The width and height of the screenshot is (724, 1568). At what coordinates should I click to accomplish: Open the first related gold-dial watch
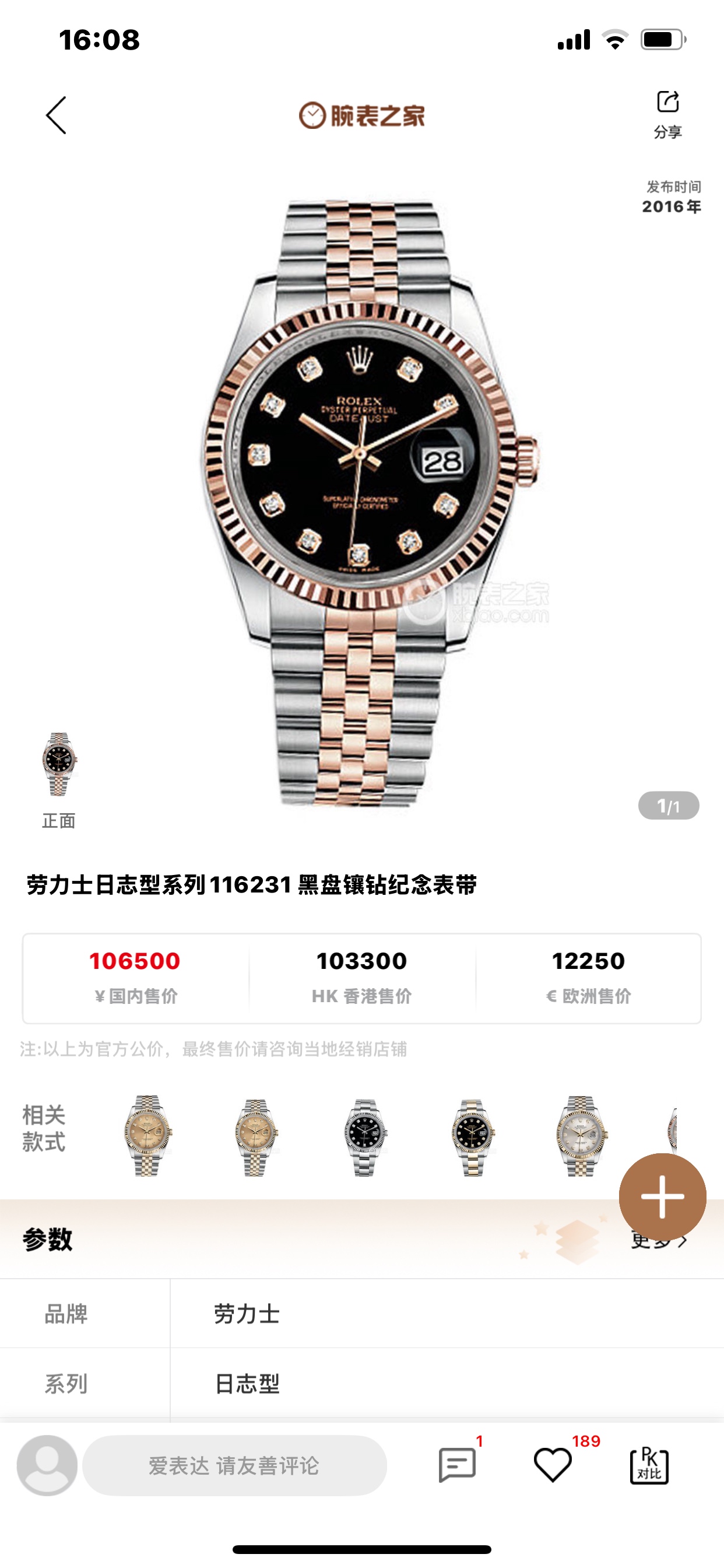click(x=147, y=1135)
